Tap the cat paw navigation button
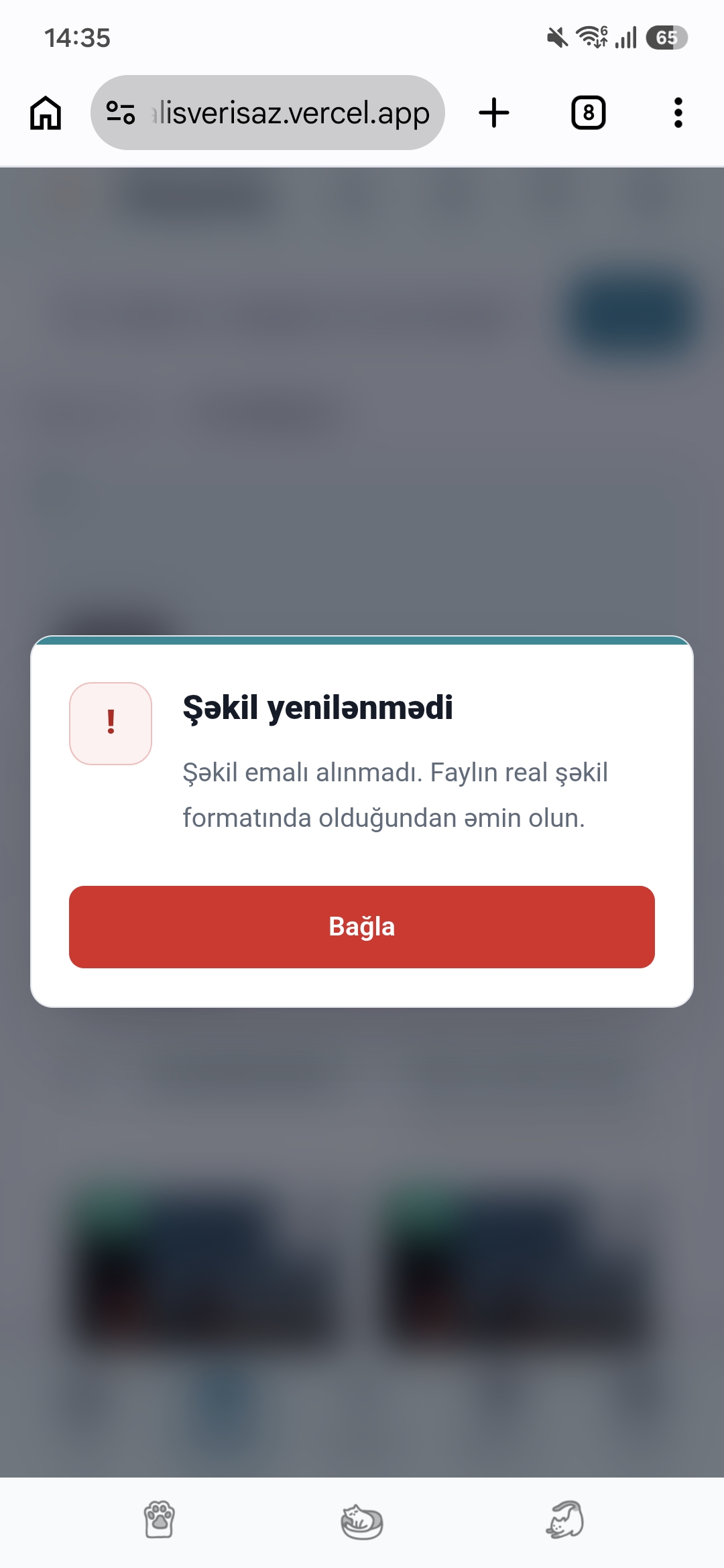 tap(160, 1520)
